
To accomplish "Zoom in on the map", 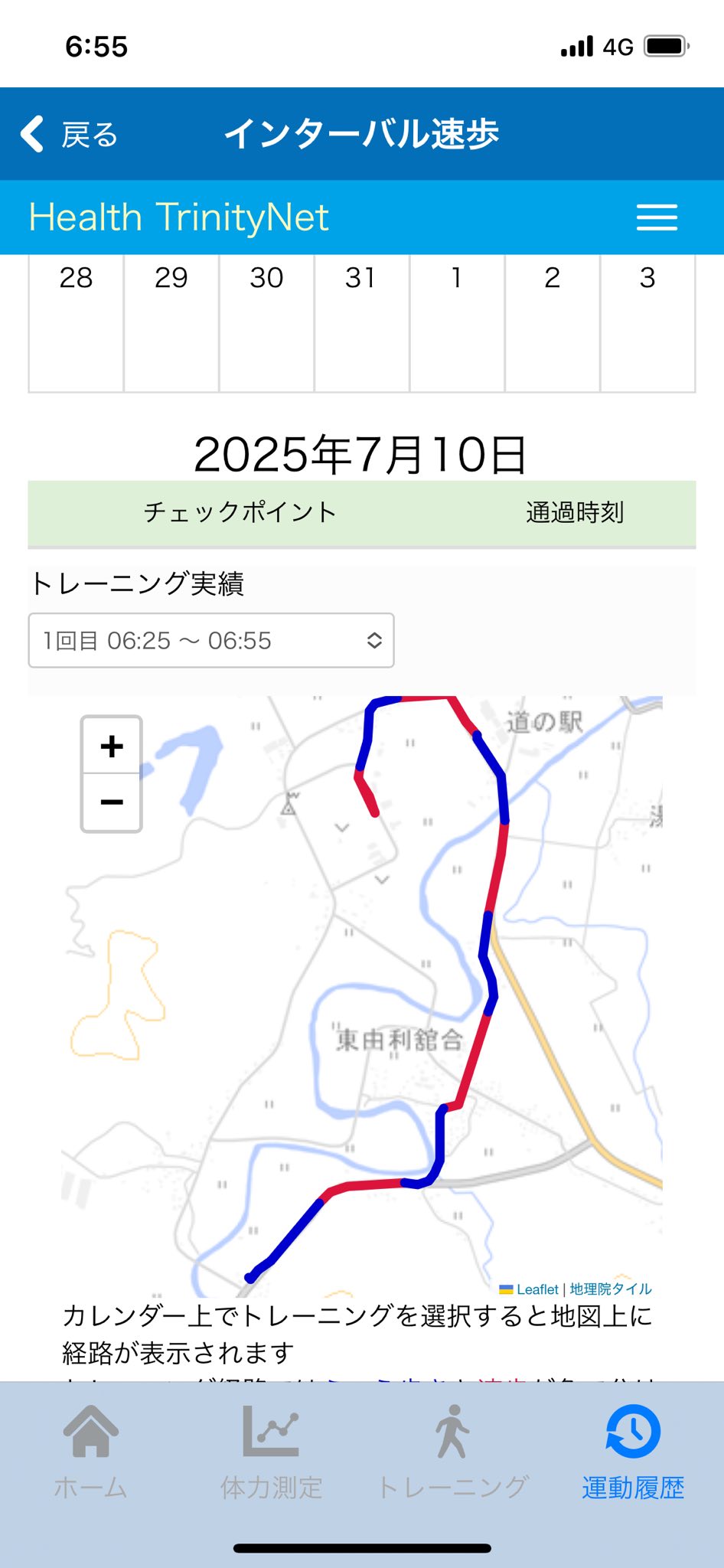I will pos(112,746).
